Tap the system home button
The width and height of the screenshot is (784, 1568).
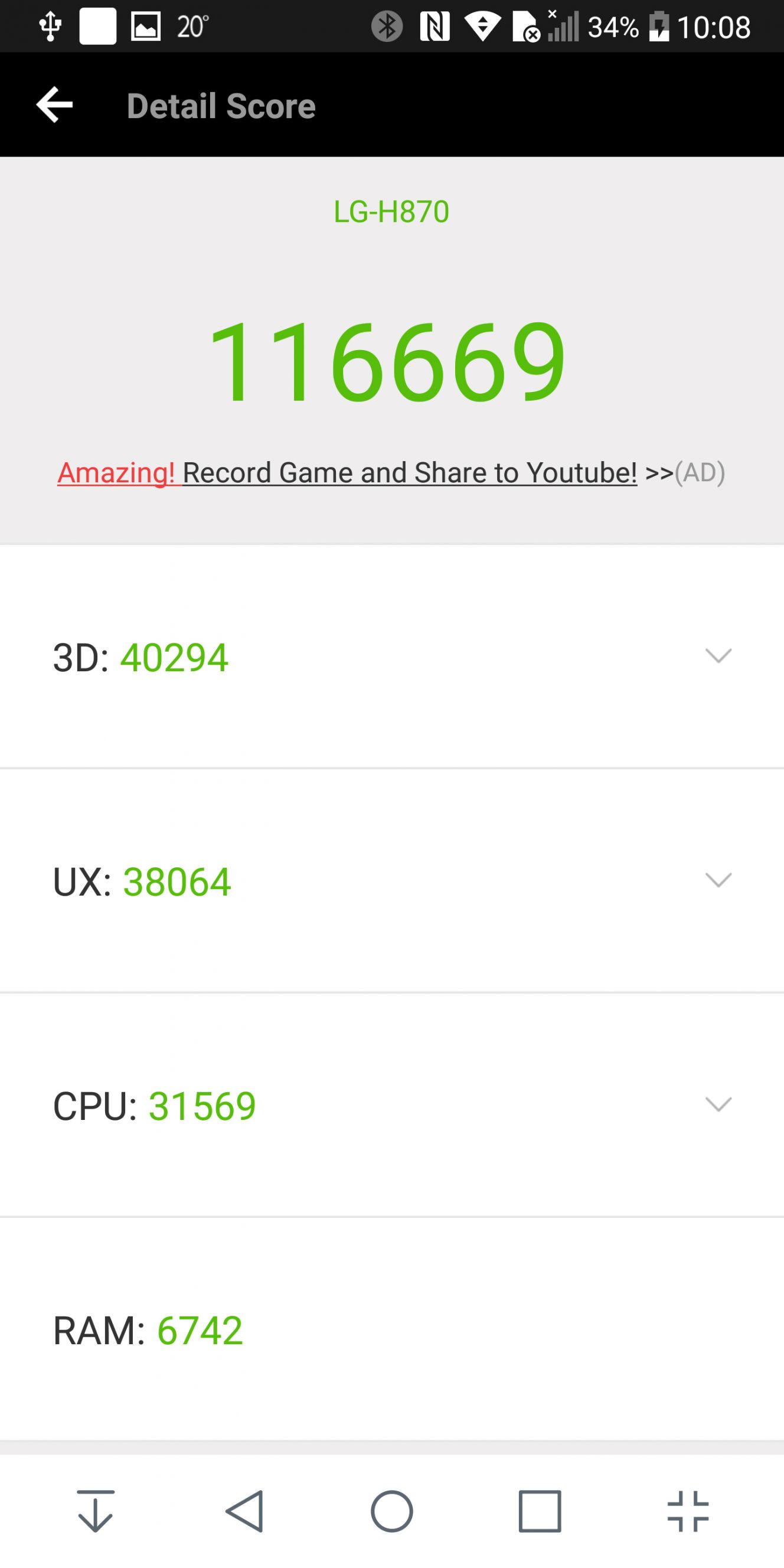point(392,1511)
